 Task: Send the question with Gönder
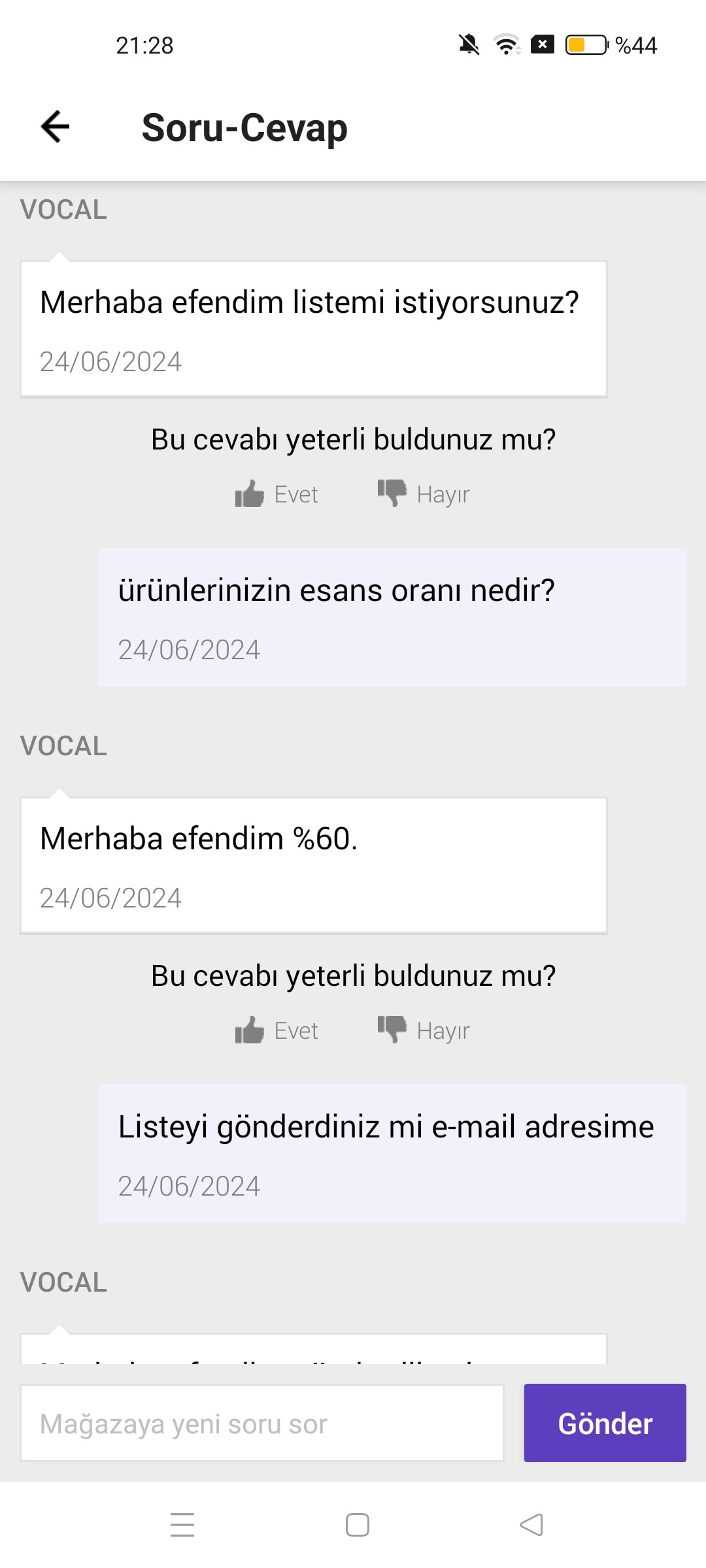605,1424
